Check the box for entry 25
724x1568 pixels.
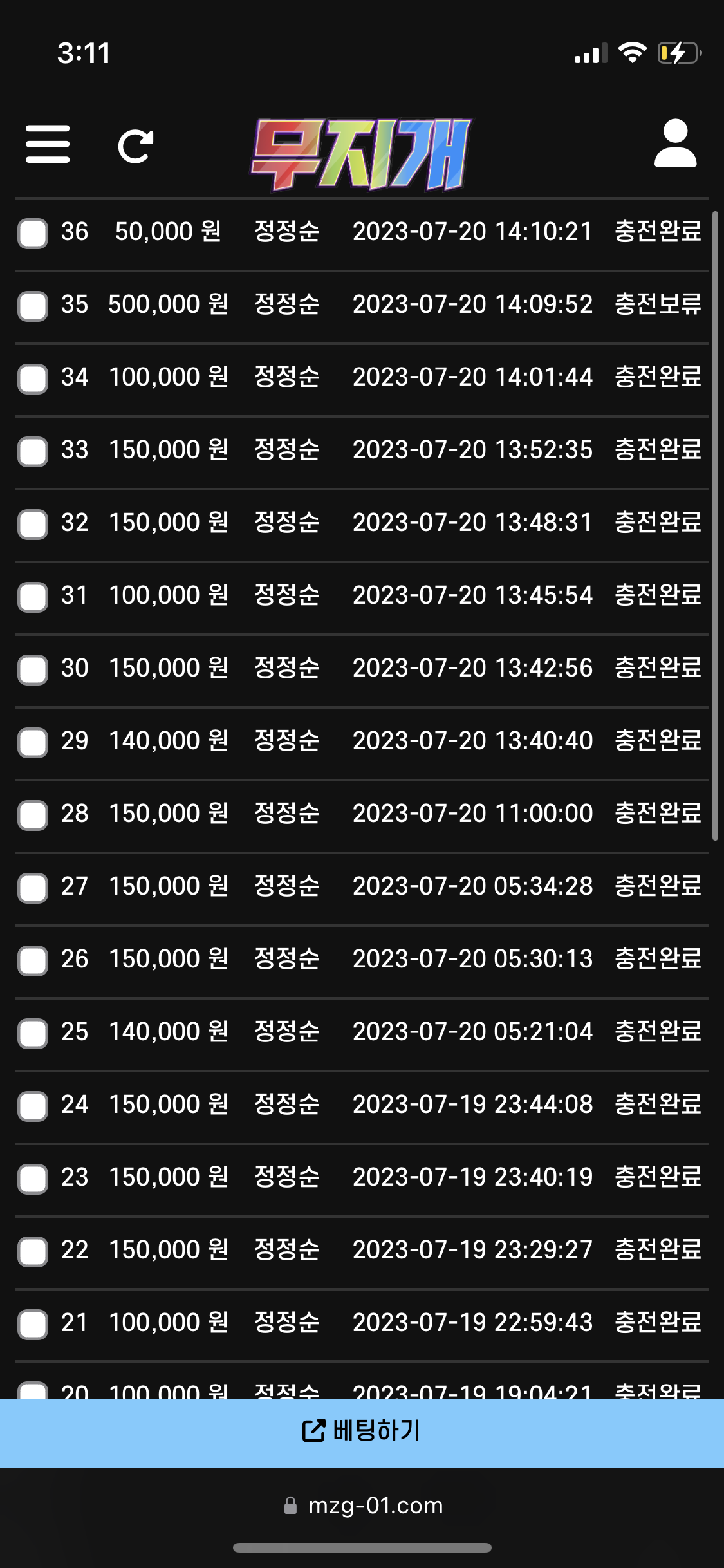click(x=33, y=1033)
